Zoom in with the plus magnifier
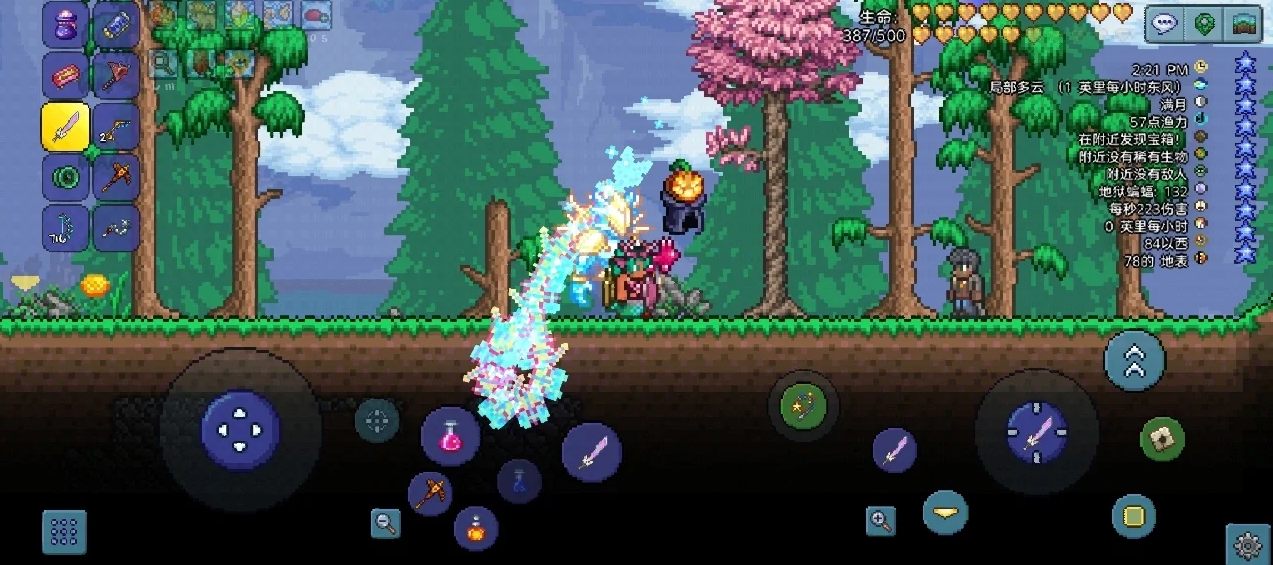The image size is (1273, 565). (880, 520)
